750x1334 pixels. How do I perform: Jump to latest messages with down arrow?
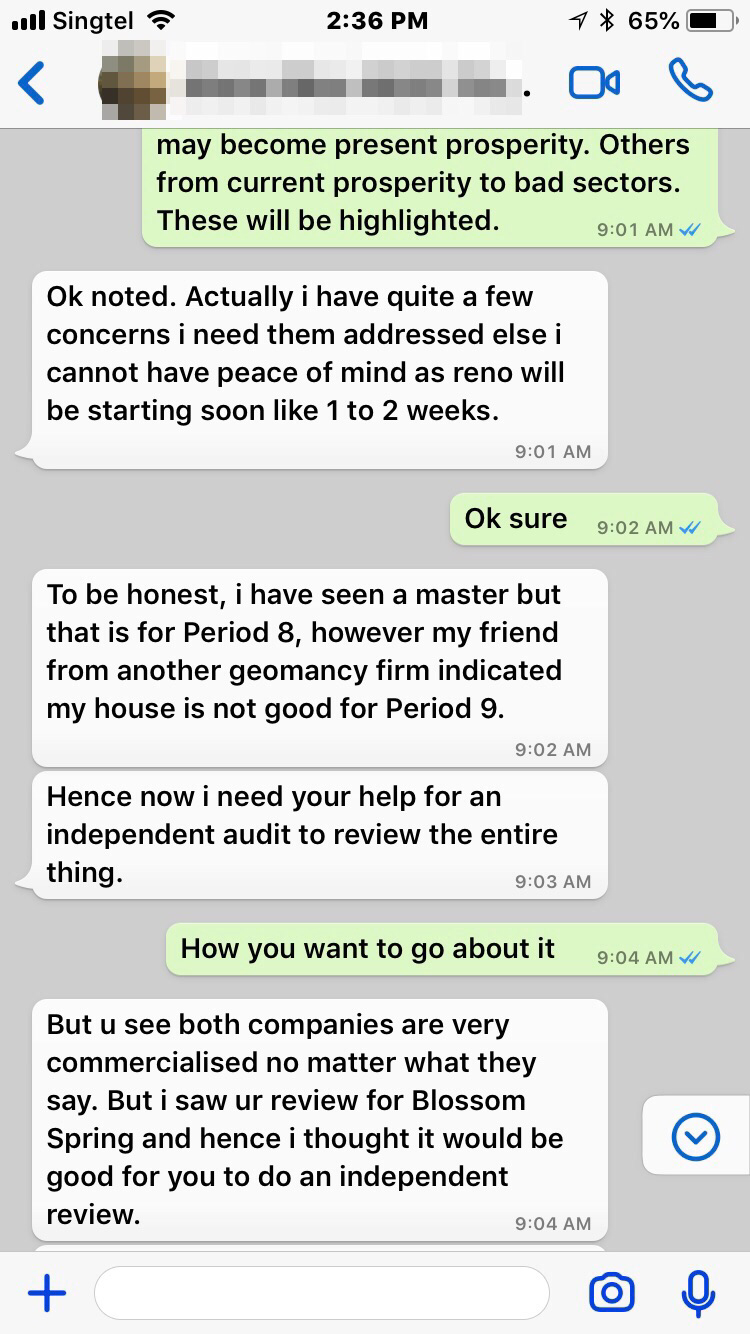696,1136
